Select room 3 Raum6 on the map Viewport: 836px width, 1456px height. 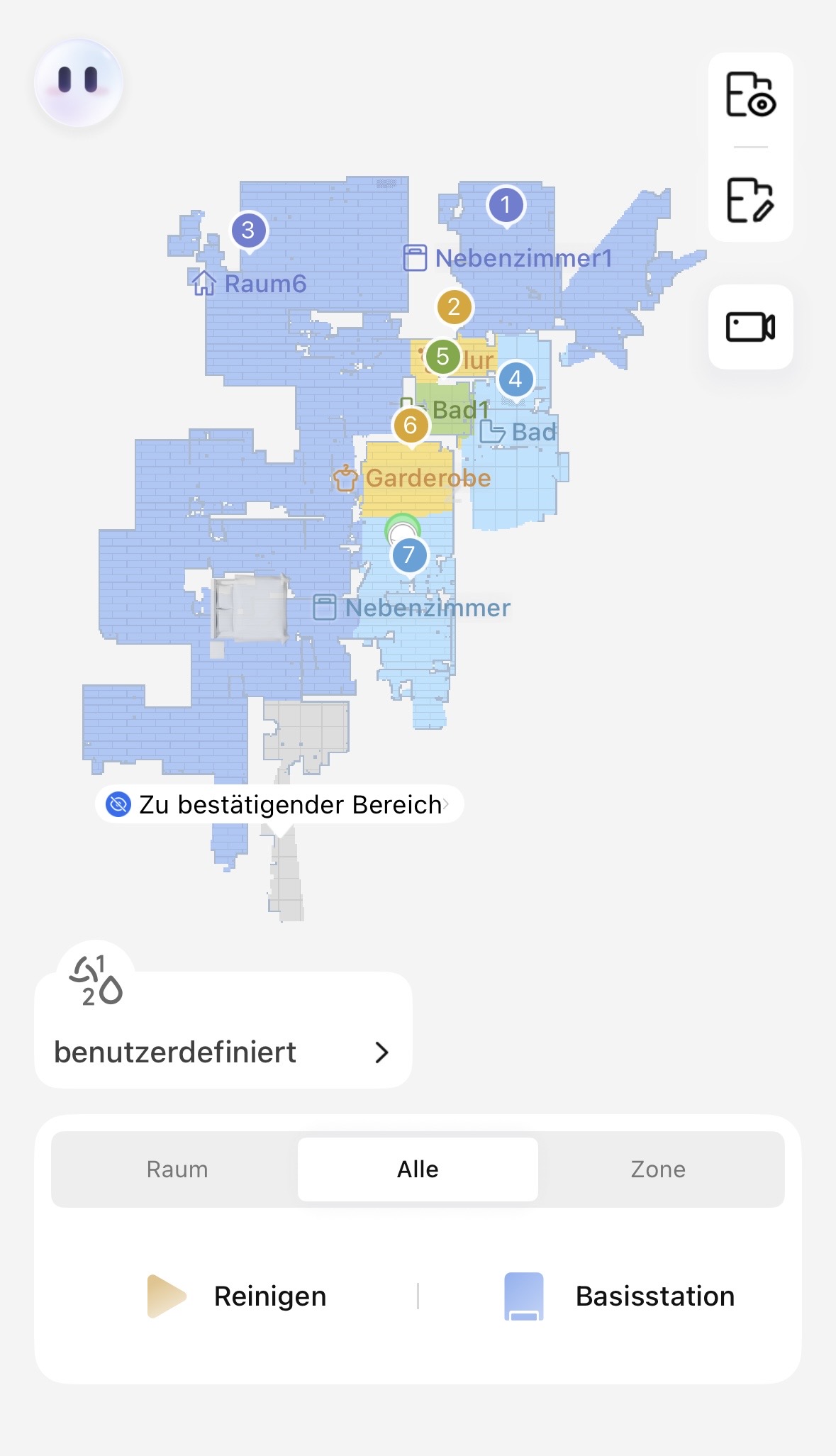(248, 231)
